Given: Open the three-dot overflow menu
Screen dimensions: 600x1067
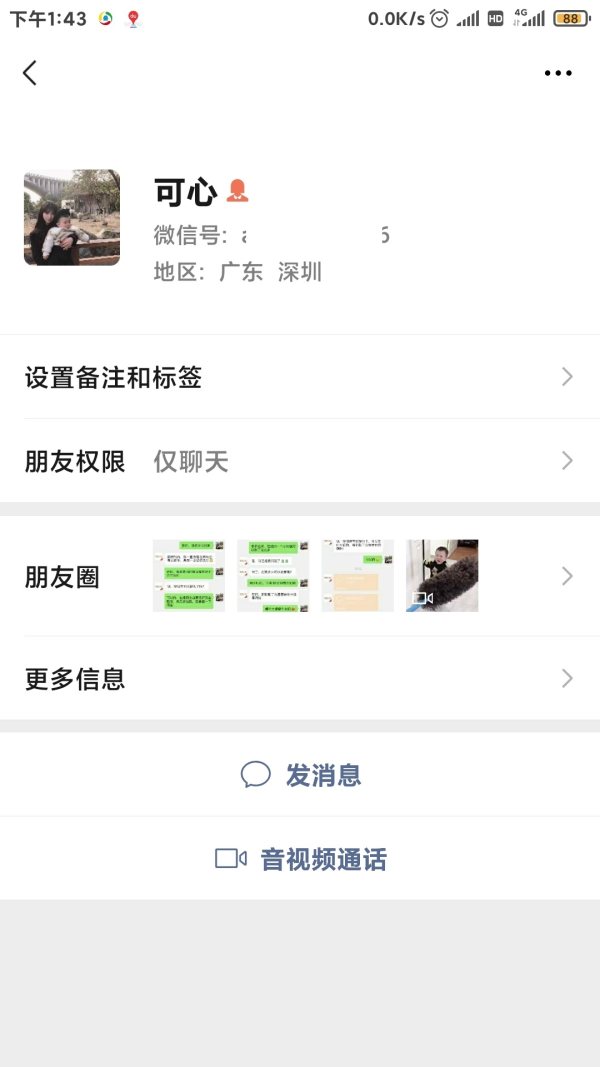Looking at the screenshot, I should pos(558,73).
